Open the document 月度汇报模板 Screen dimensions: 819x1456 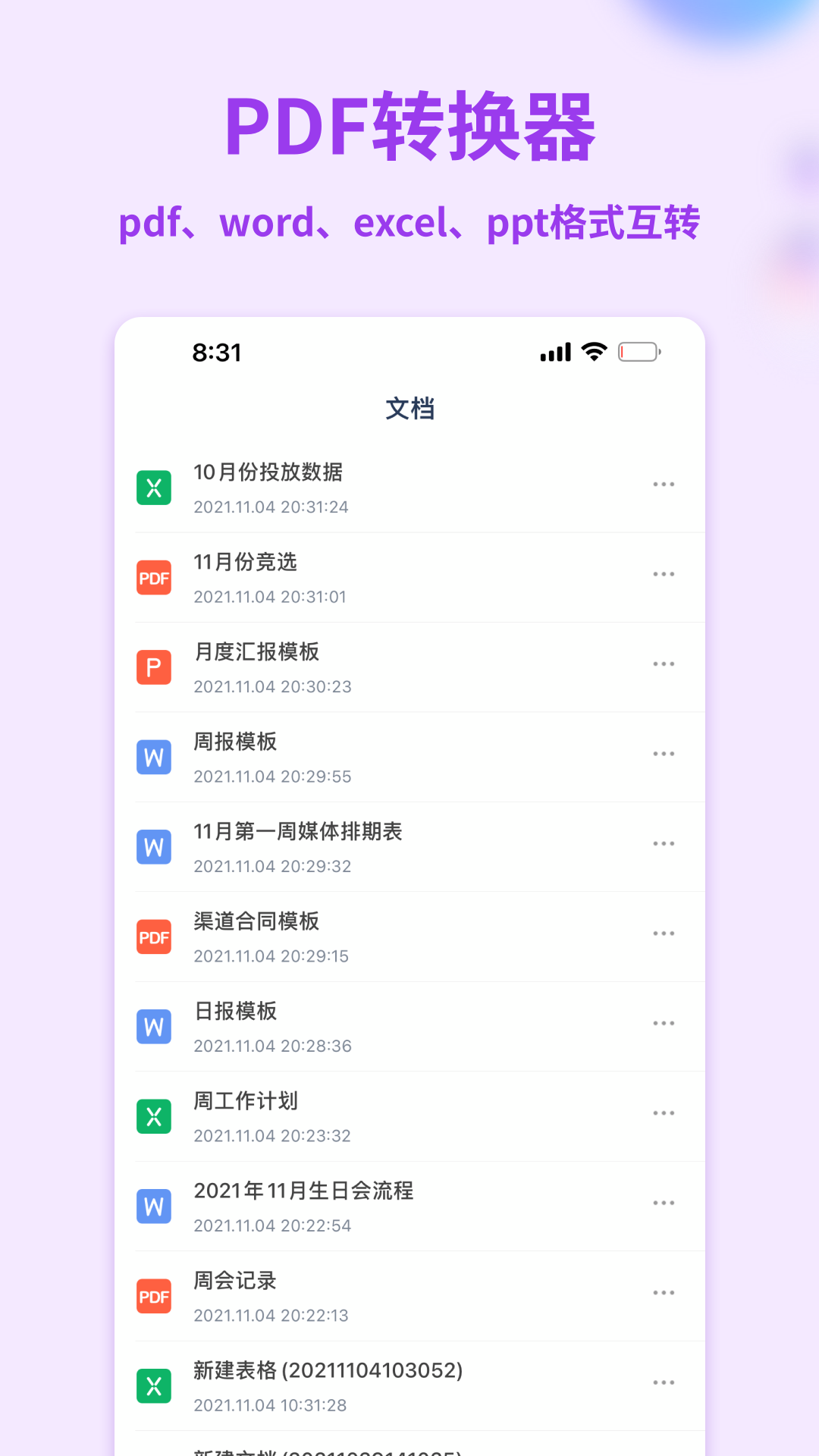258,652
